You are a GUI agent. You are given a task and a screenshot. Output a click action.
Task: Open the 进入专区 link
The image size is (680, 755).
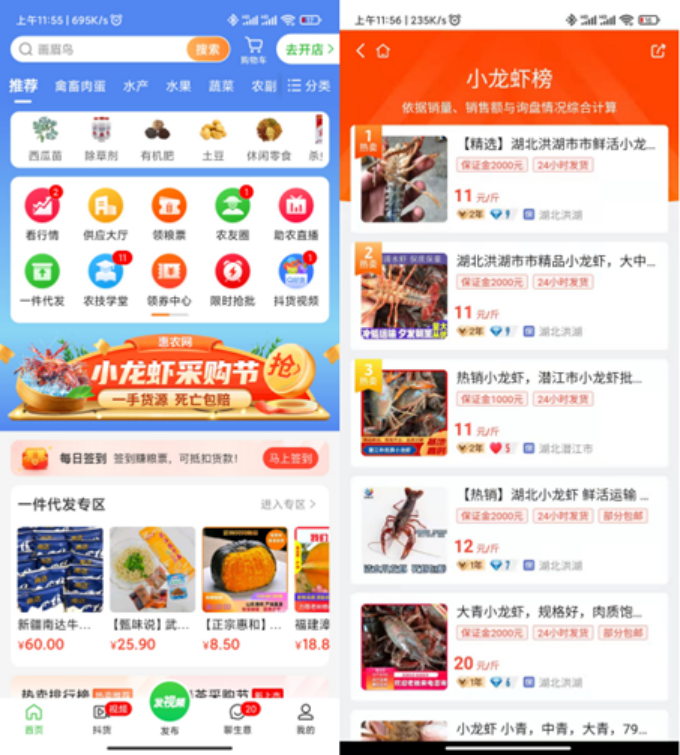pyautogui.click(x=288, y=504)
